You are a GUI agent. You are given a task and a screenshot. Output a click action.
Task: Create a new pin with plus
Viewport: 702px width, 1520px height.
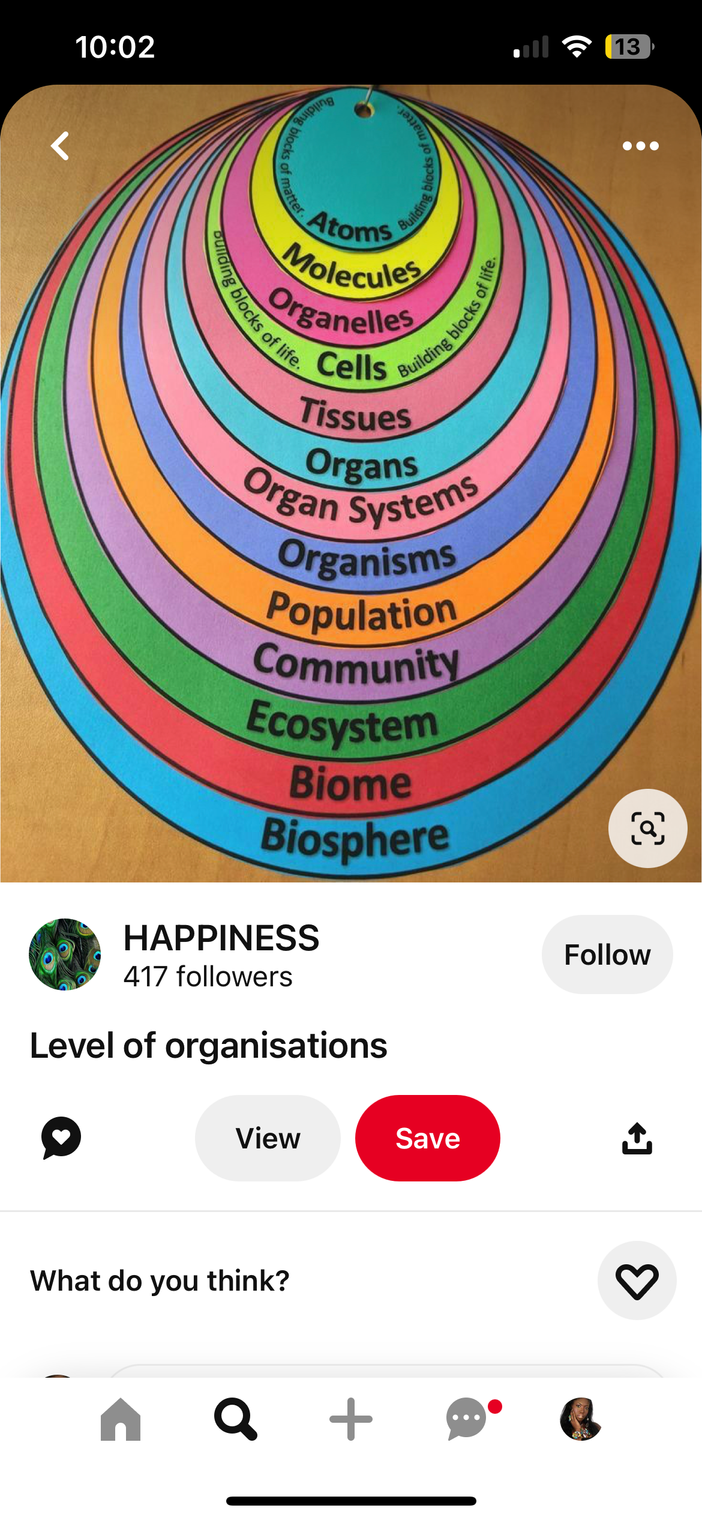click(351, 1419)
